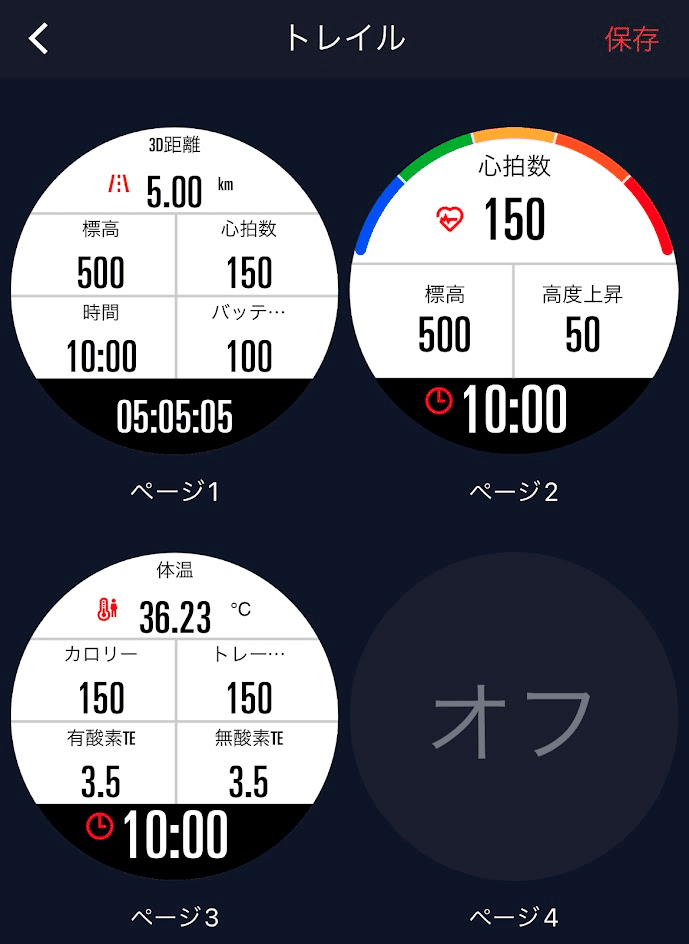This screenshot has width=689, height=944.
Task: Open the ページ3 body temperature layout
Action: pyautogui.click(x=175, y=716)
